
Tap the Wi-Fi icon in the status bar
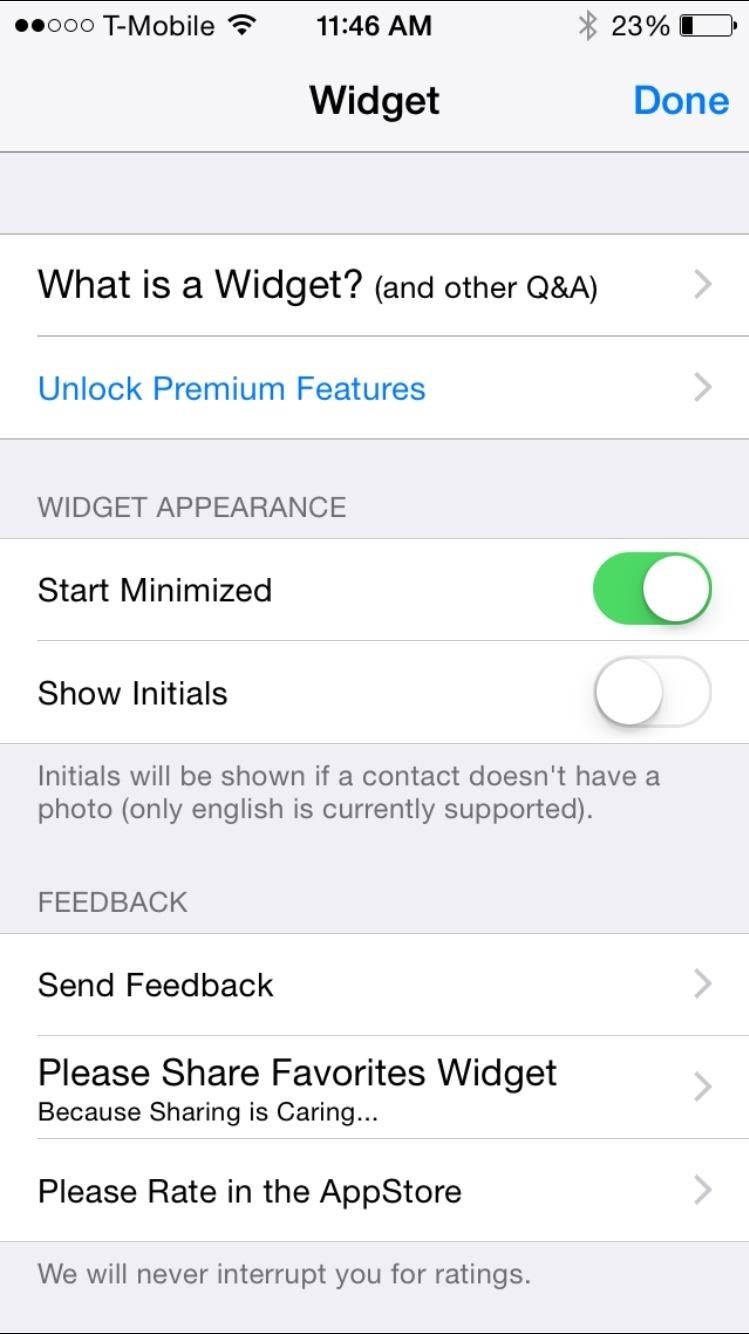tap(248, 25)
